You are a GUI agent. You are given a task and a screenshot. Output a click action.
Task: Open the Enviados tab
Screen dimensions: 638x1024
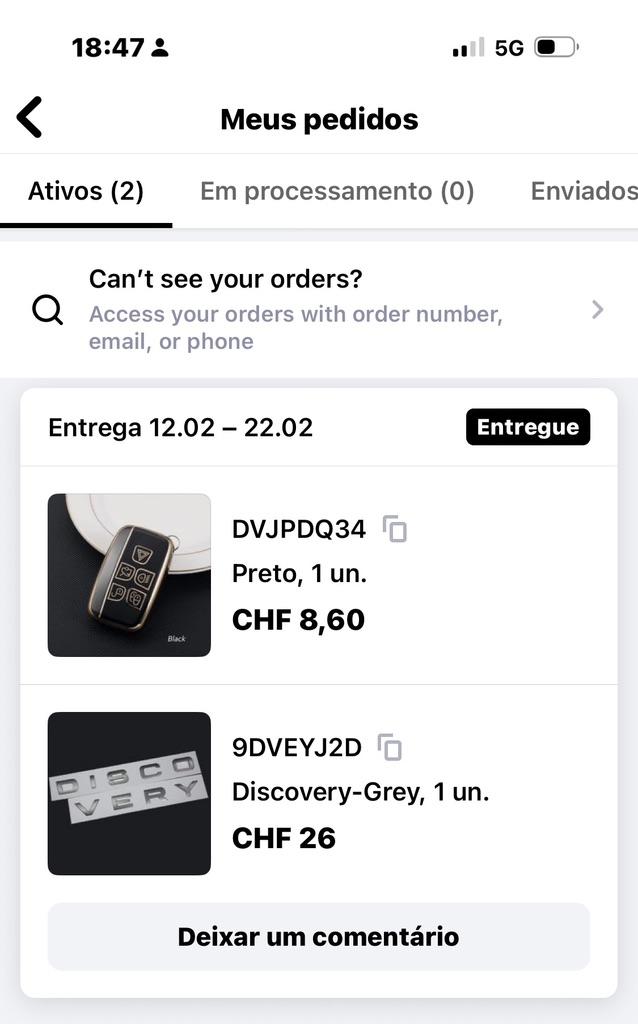point(584,191)
